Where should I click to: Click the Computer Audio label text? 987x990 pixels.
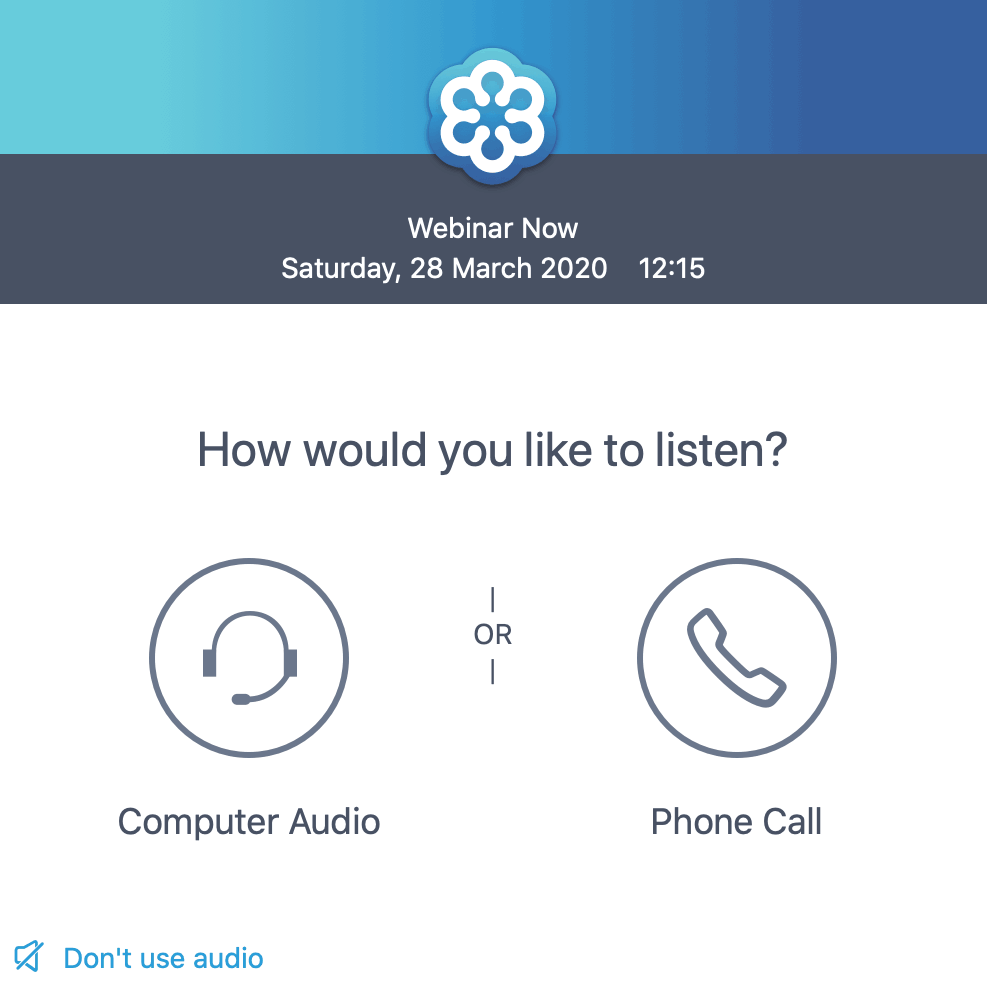tap(248, 821)
